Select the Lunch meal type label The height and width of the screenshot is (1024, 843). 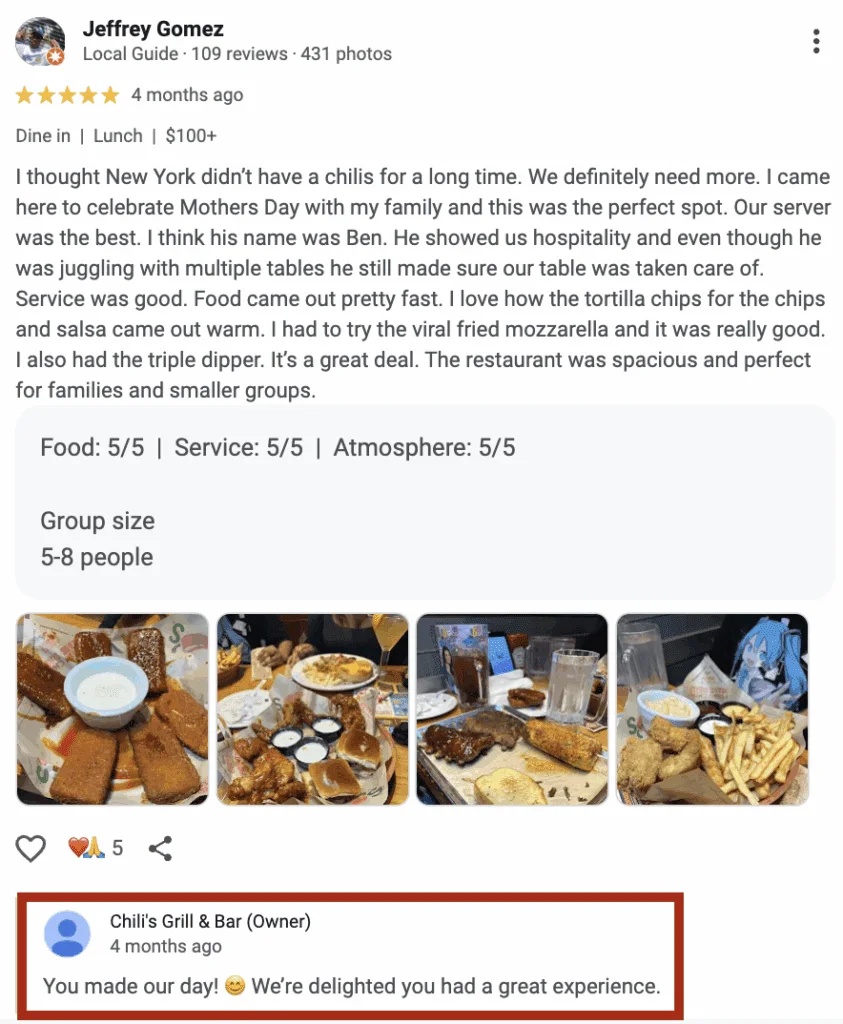tap(117, 136)
